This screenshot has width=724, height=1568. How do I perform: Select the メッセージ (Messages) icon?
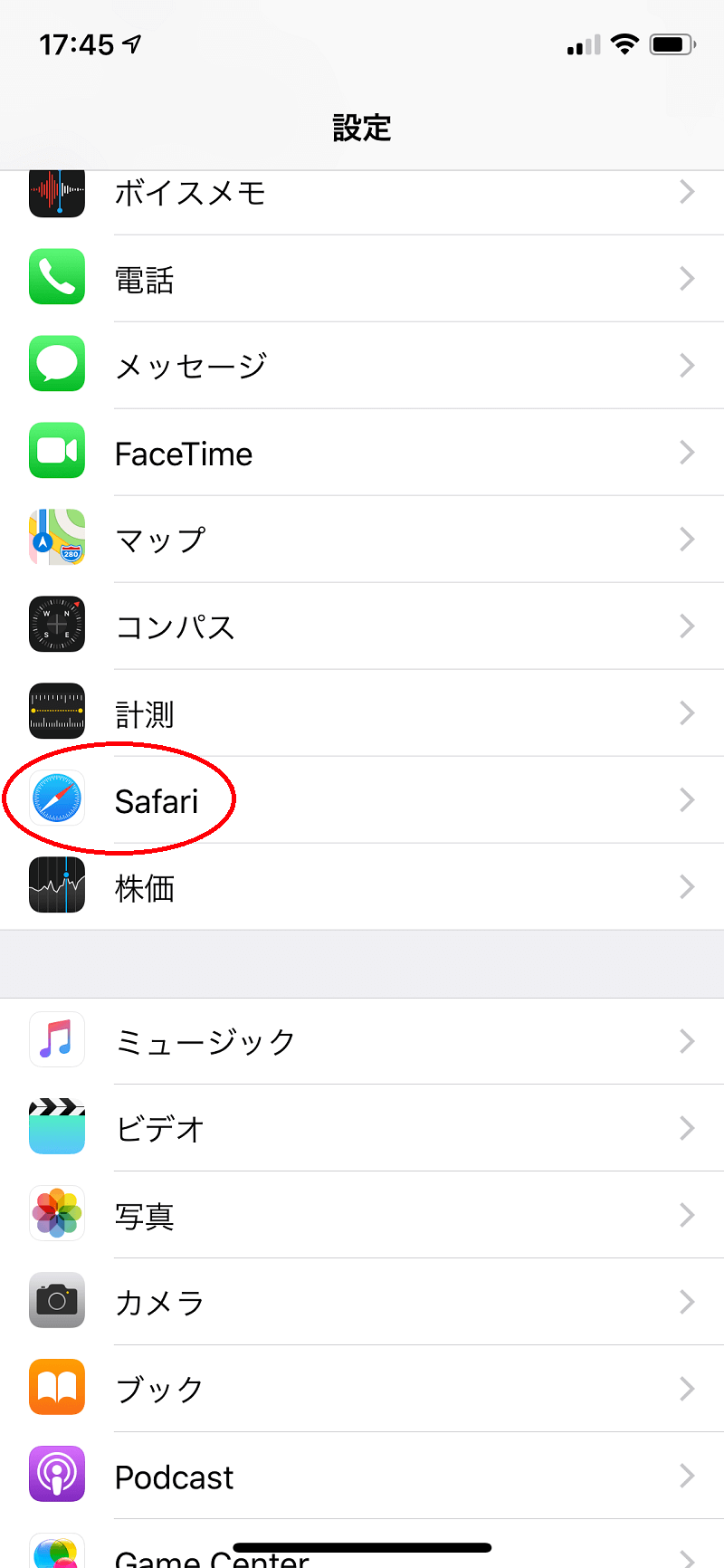pyautogui.click(x=57, y=364)
